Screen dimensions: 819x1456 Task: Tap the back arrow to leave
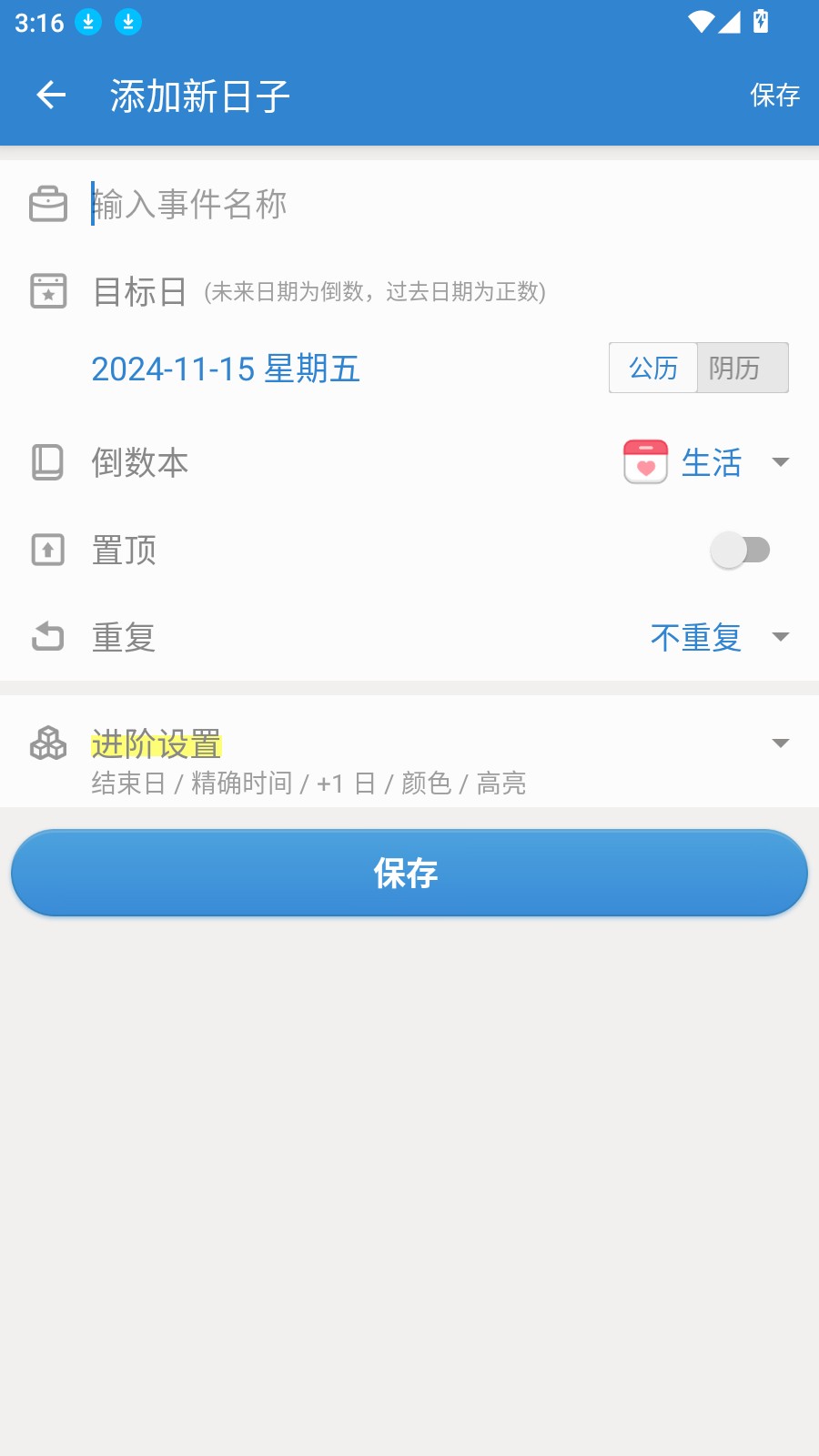50,95
